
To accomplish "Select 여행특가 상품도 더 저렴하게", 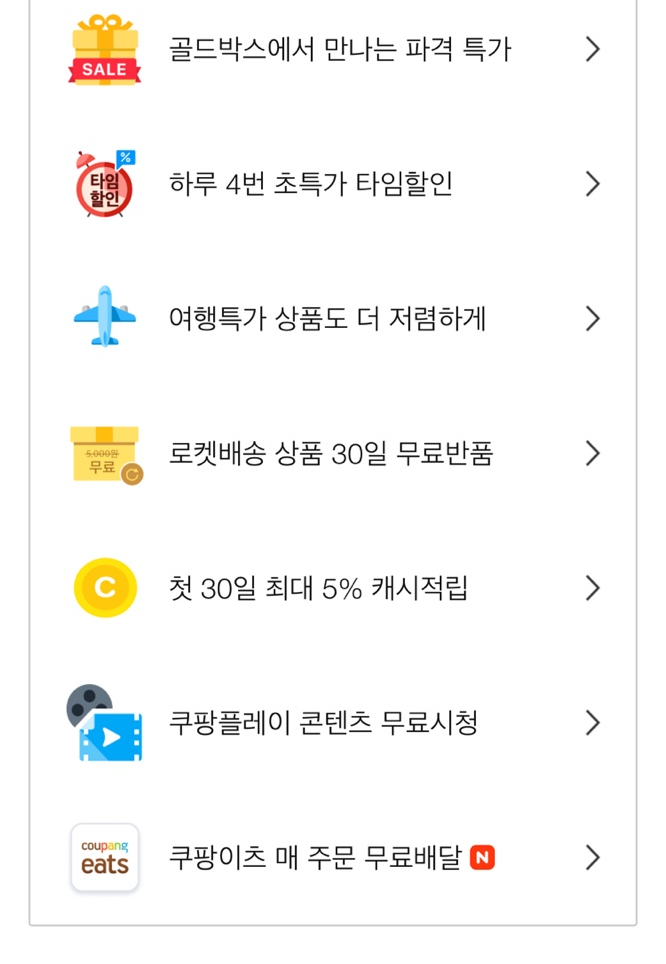I will coord(333,318).
